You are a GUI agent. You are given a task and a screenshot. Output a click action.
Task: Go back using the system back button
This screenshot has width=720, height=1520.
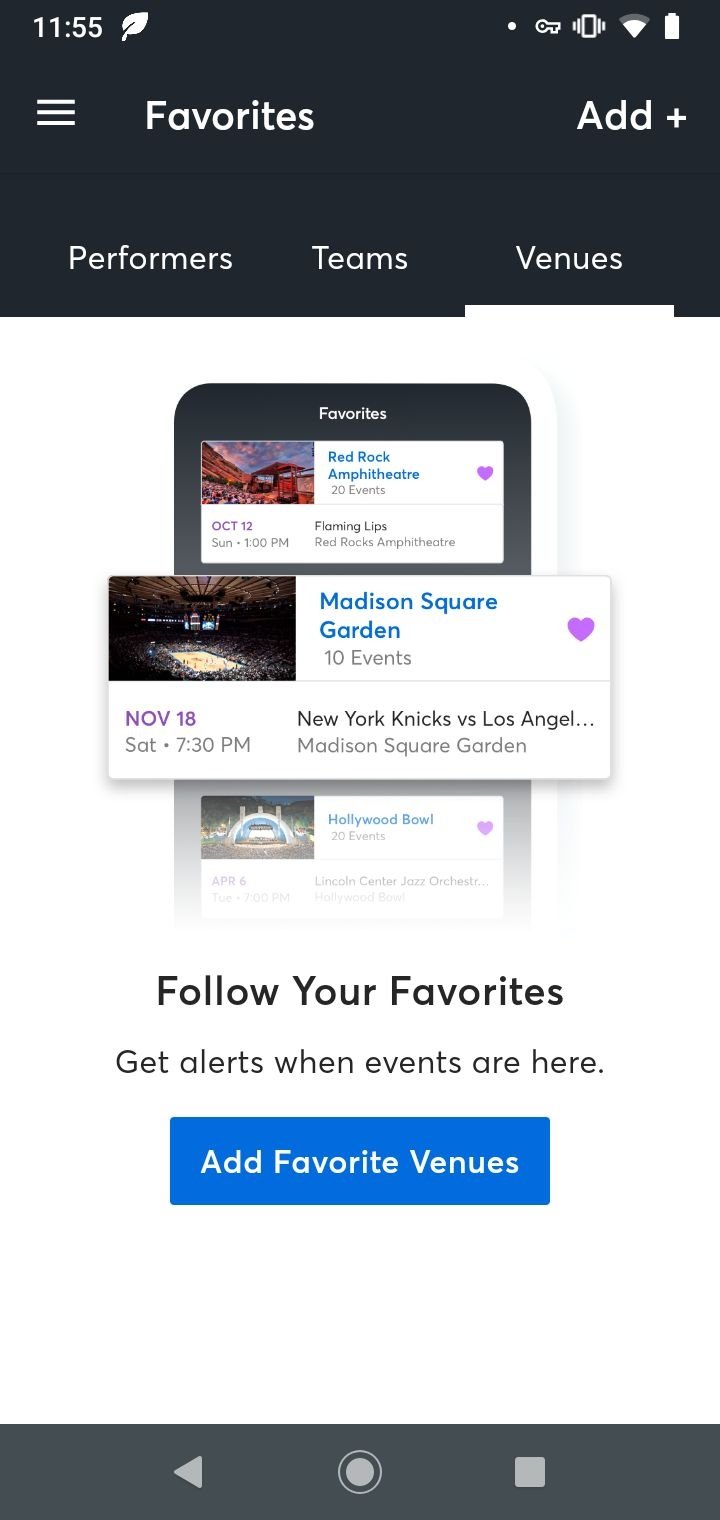point(188,1472)
